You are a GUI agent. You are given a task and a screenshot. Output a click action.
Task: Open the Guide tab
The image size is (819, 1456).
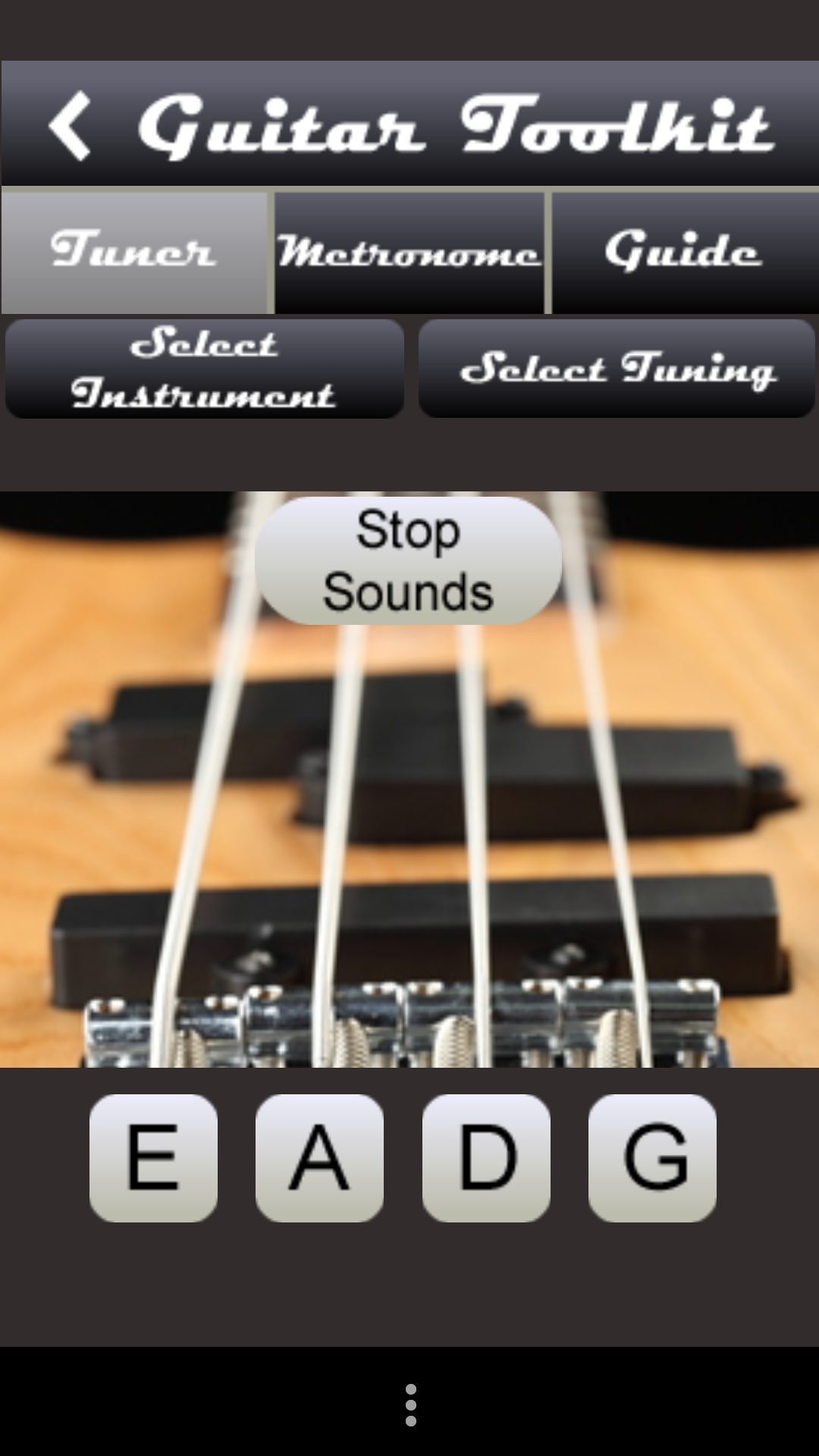click(684, 252)
